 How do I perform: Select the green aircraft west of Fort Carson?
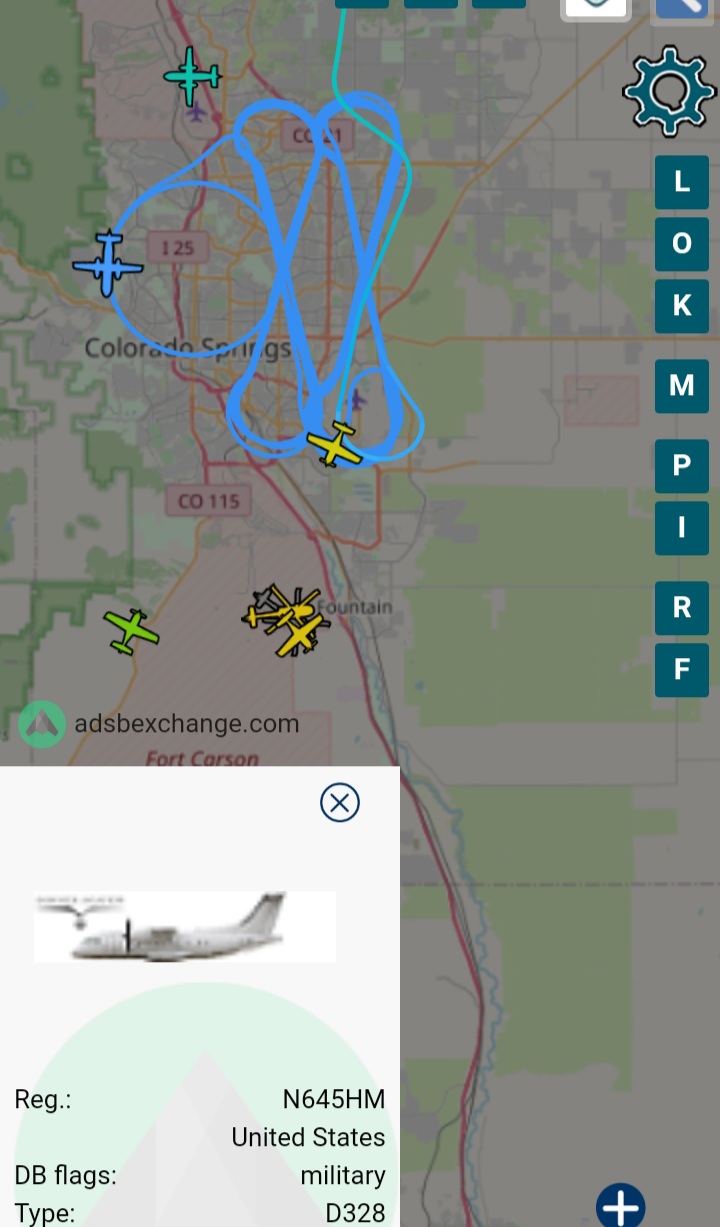131,632
